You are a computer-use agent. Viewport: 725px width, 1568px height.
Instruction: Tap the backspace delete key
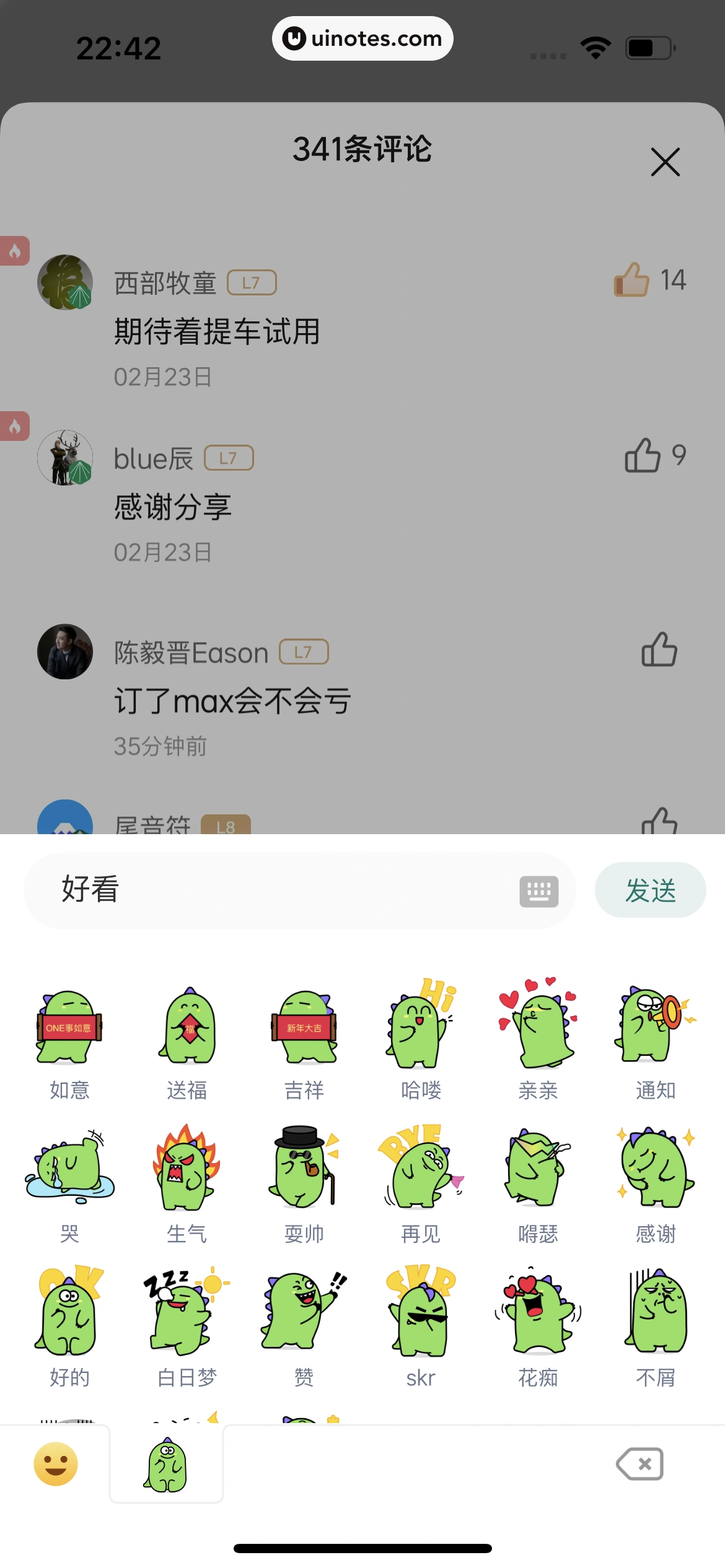(x=640, y=1463)
